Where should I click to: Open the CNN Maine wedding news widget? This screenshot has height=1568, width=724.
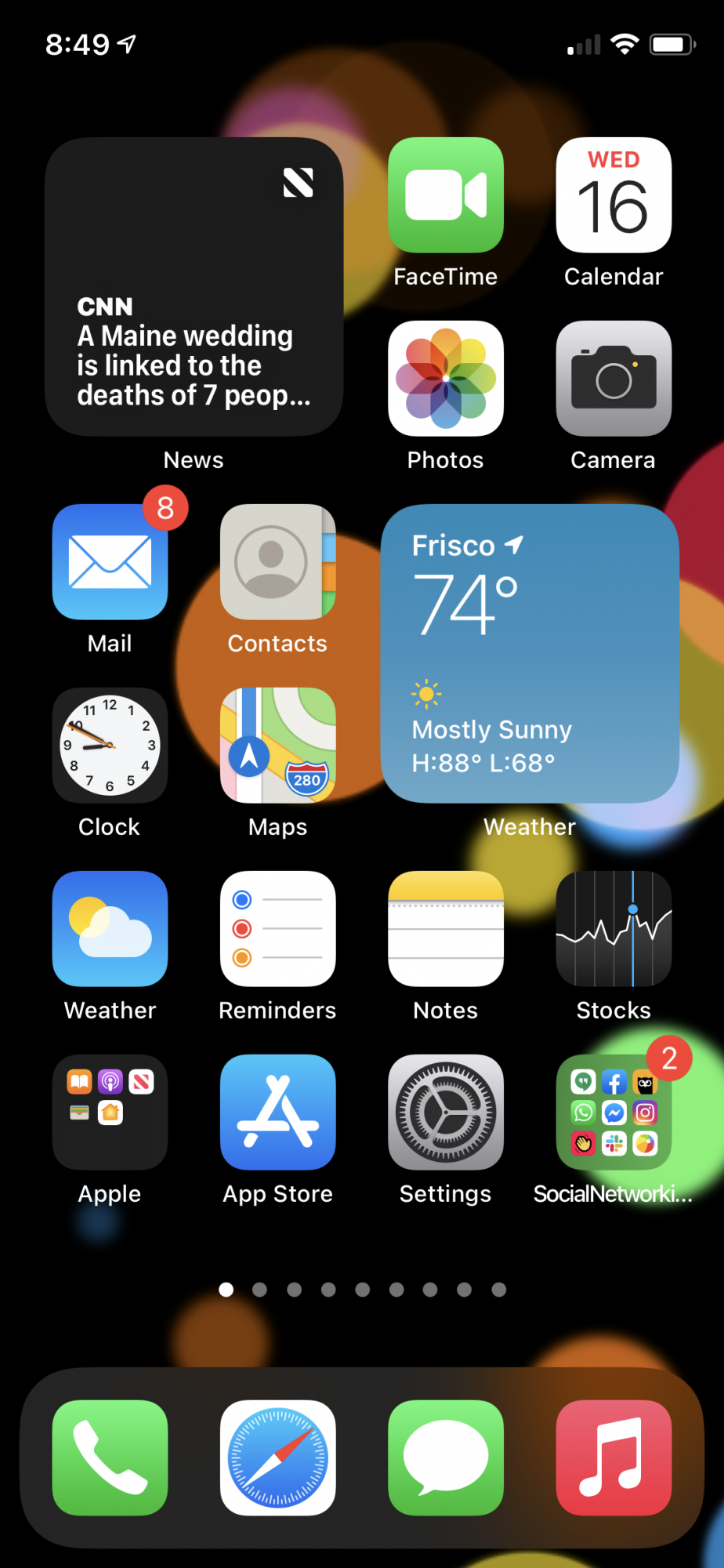tap(194, 287)
